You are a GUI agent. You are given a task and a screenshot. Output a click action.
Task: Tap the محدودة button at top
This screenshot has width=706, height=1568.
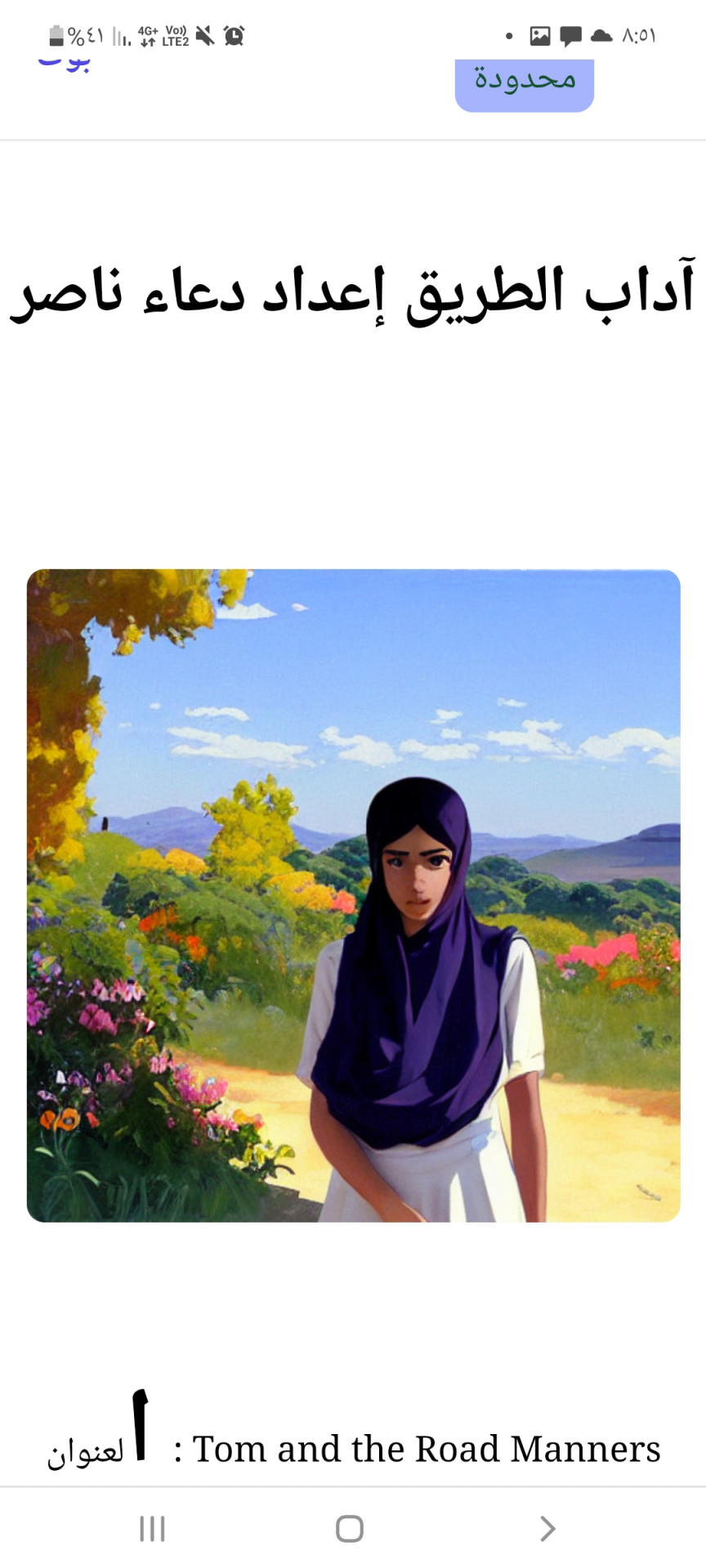[x=524, y=82]
